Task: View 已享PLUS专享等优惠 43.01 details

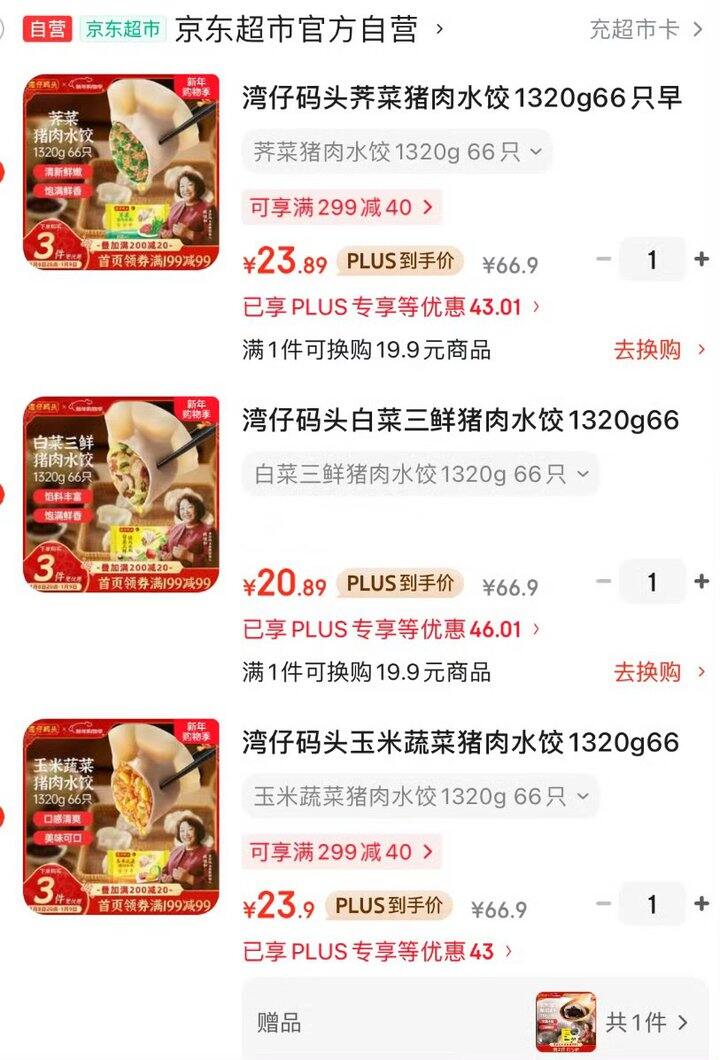Action: 391,307
